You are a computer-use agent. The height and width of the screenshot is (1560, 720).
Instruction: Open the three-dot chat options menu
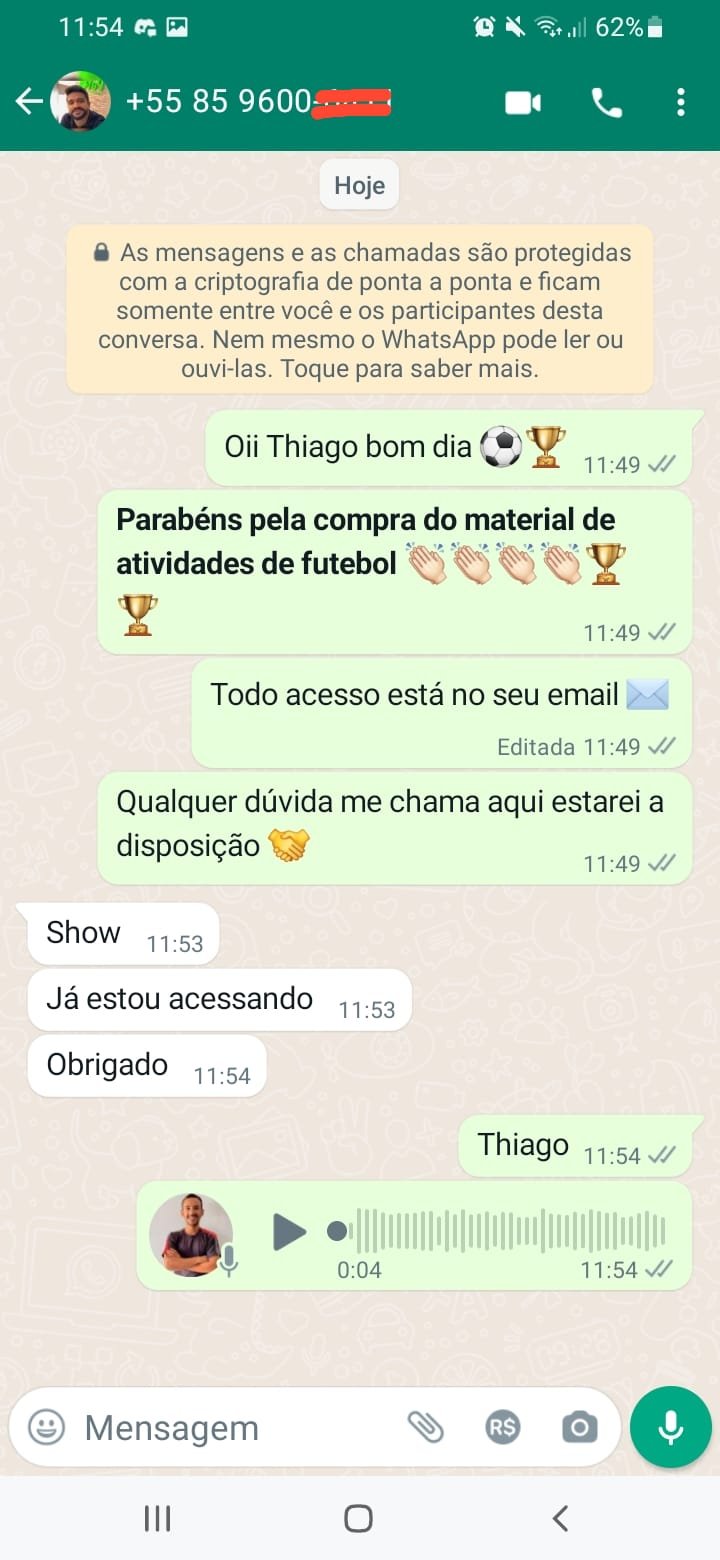681,102
